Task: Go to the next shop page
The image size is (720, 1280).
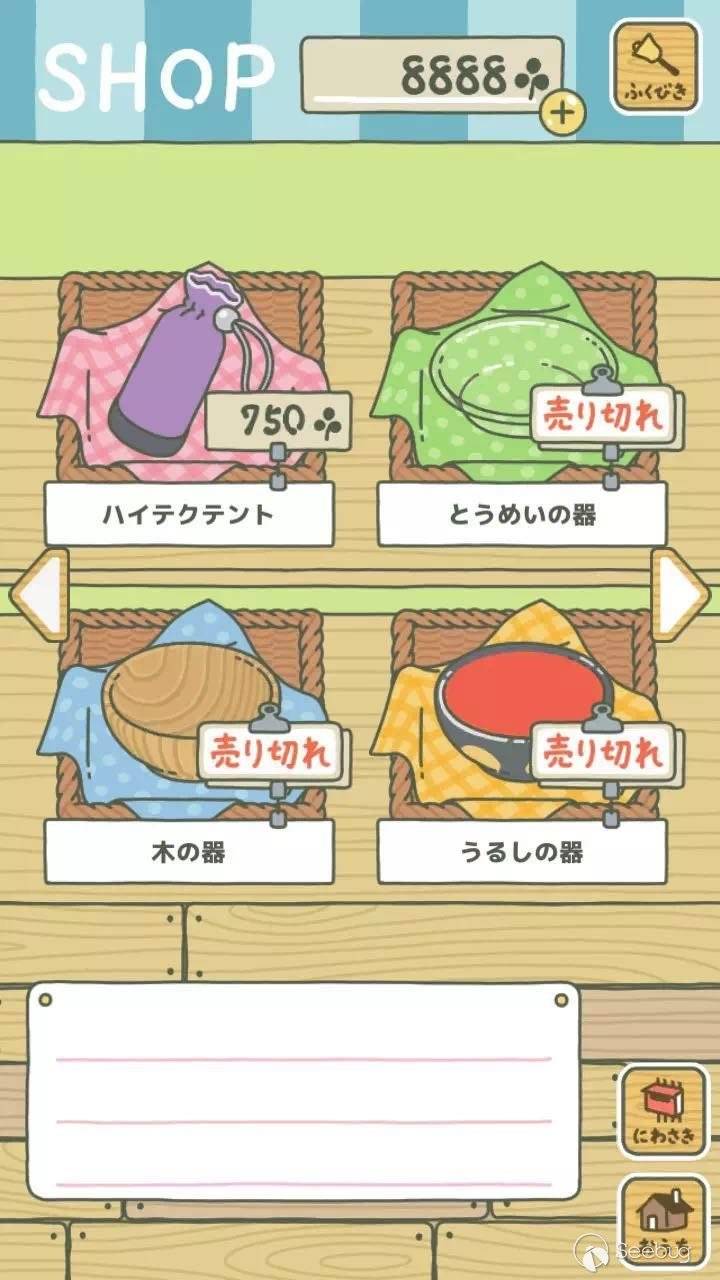Action: (681, 594)
